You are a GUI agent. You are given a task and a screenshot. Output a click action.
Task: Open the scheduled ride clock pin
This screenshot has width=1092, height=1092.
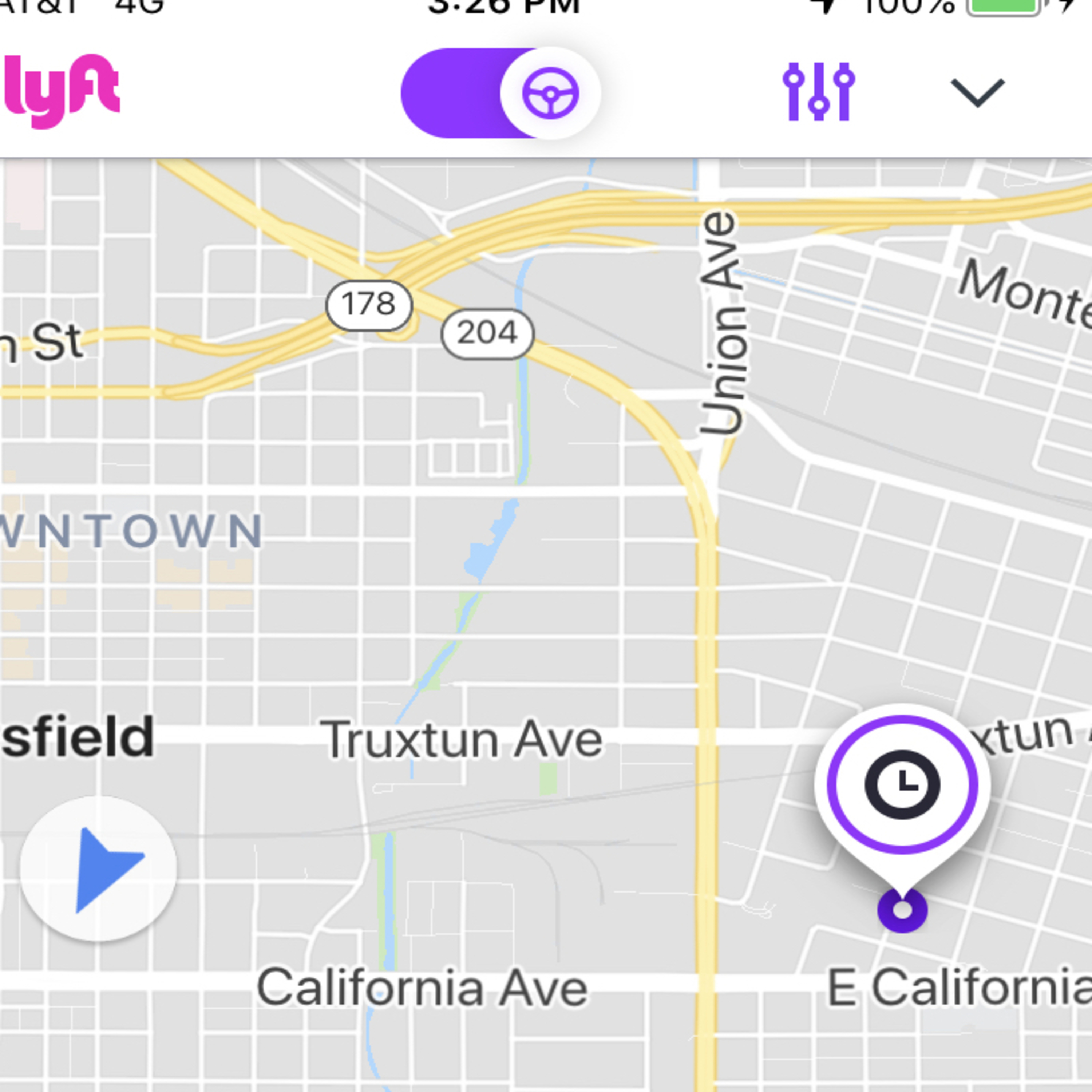tap(902, 784)
